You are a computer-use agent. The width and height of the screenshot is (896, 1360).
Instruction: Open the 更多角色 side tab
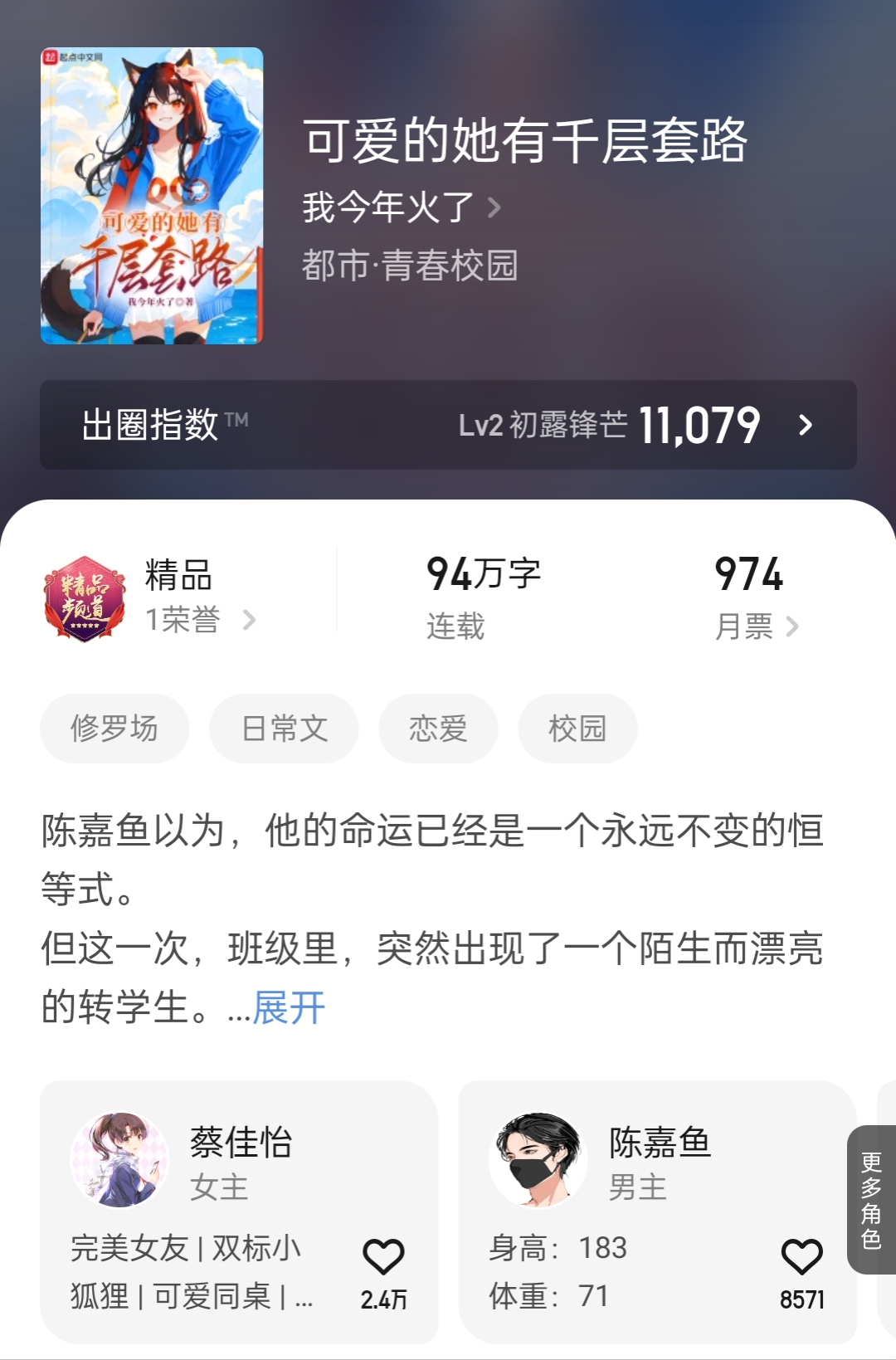[869, 1196]
